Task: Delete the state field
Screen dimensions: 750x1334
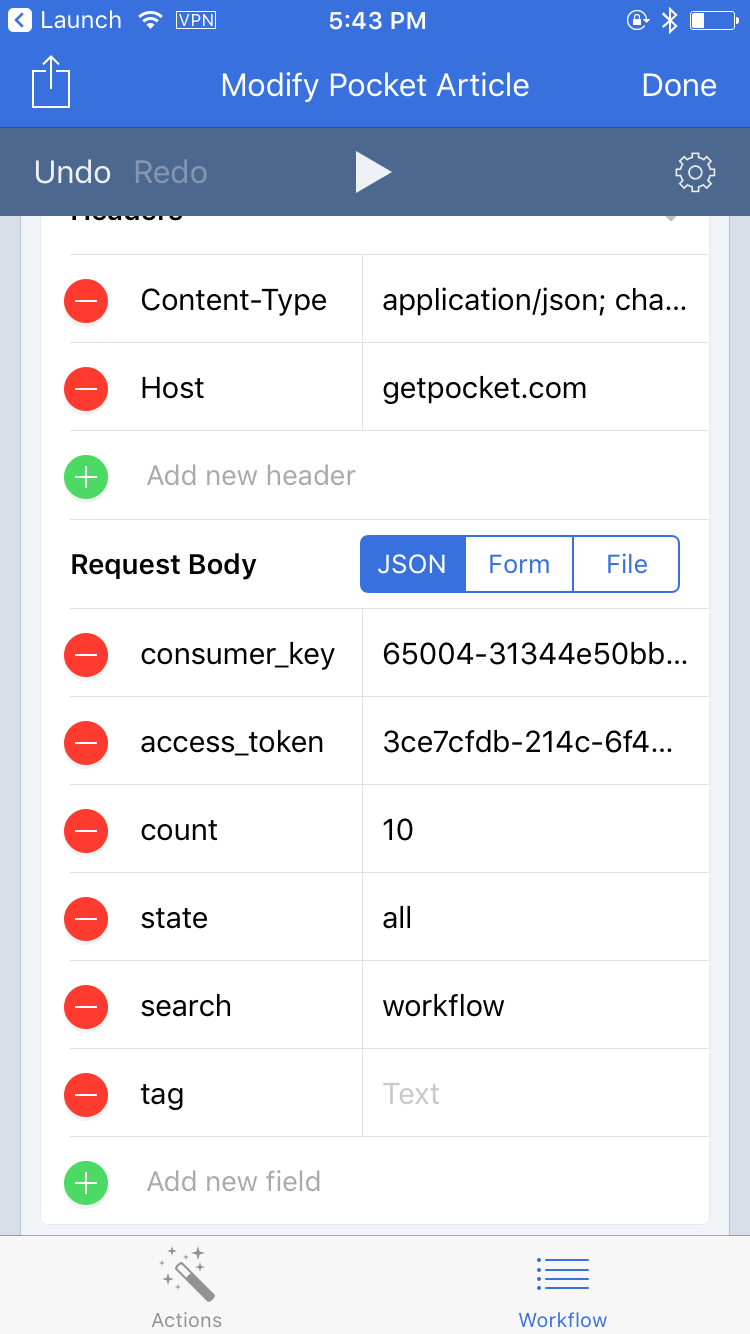Action: click(x=86, y=918)
